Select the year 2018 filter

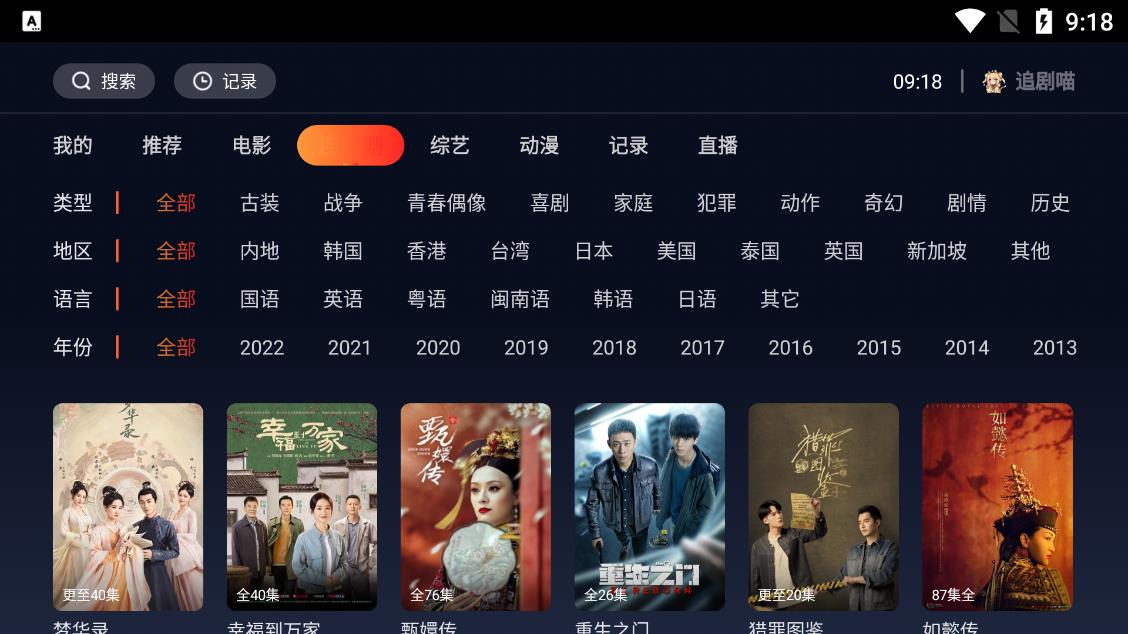[x=614, y=348]
